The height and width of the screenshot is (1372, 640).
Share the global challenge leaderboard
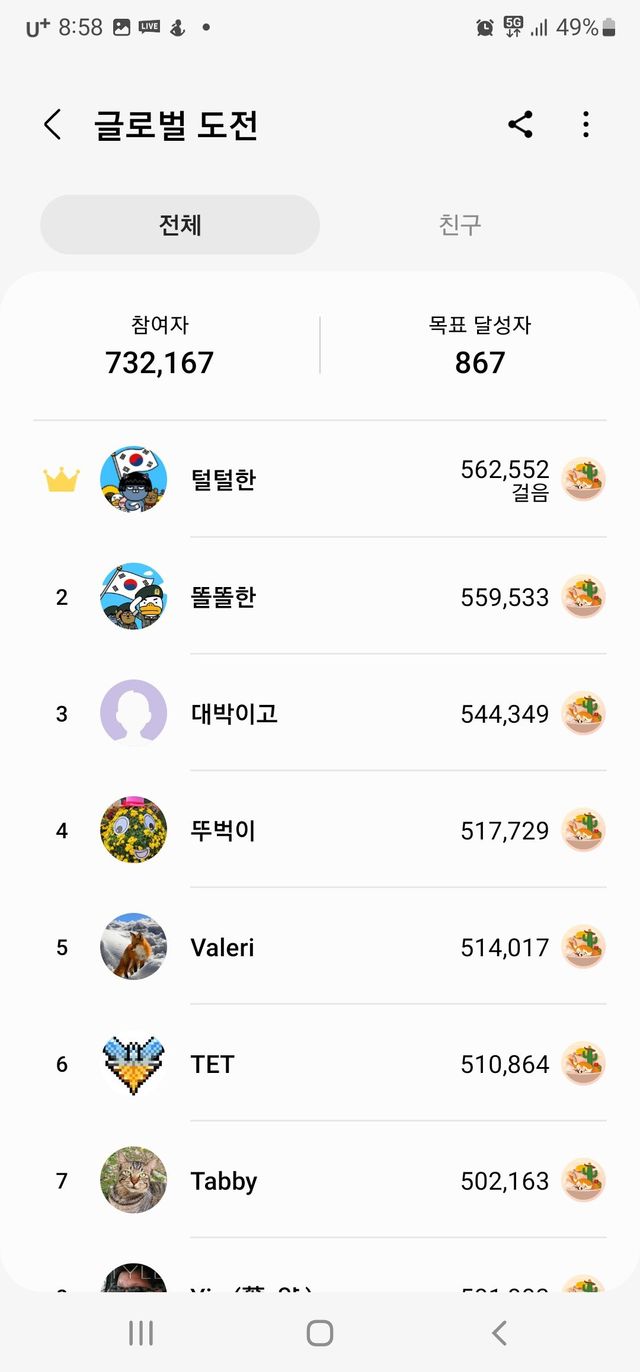(x=520, y=125)
